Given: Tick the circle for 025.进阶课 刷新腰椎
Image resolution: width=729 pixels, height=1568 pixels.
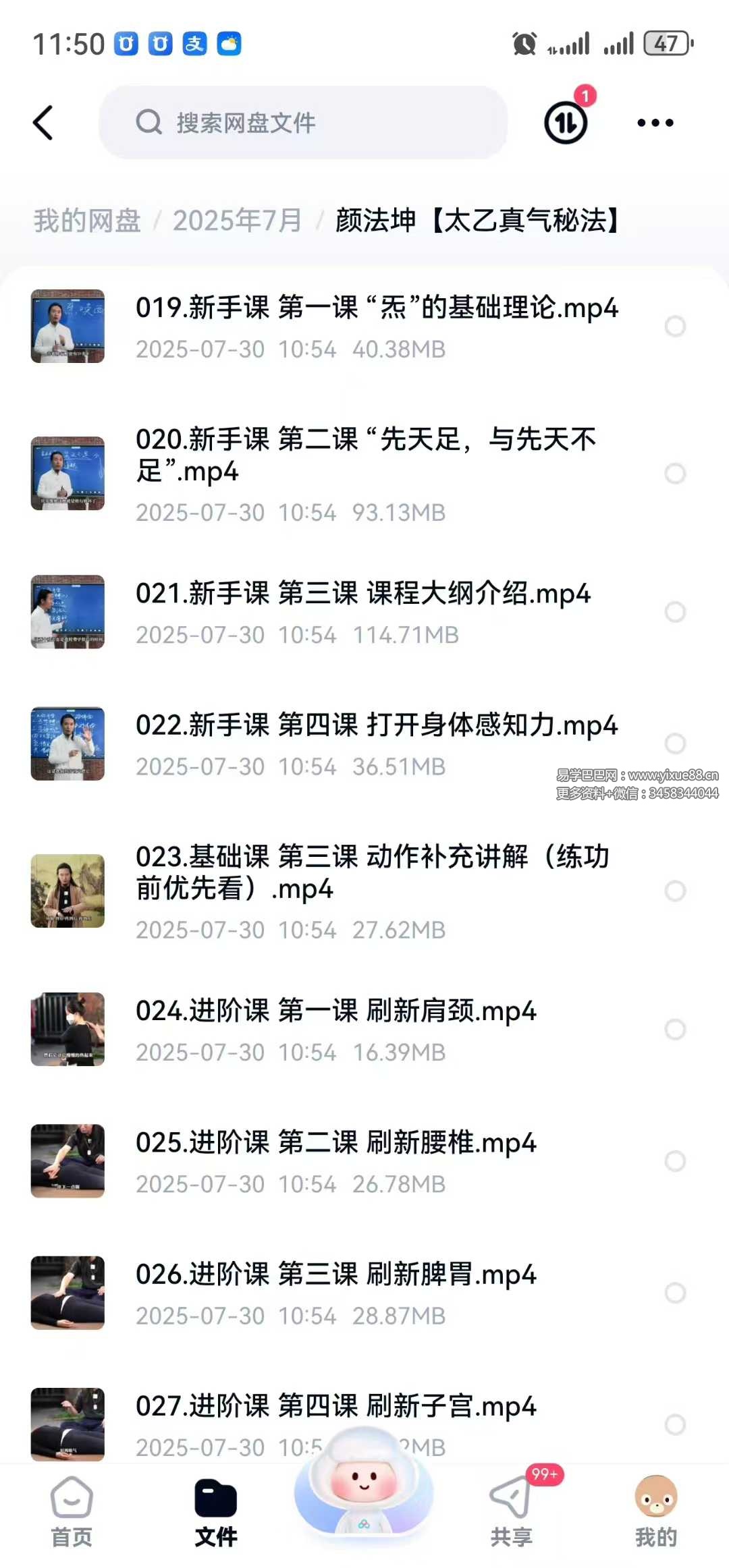Looking at the screenshot, I should (x=675, y=1161).
